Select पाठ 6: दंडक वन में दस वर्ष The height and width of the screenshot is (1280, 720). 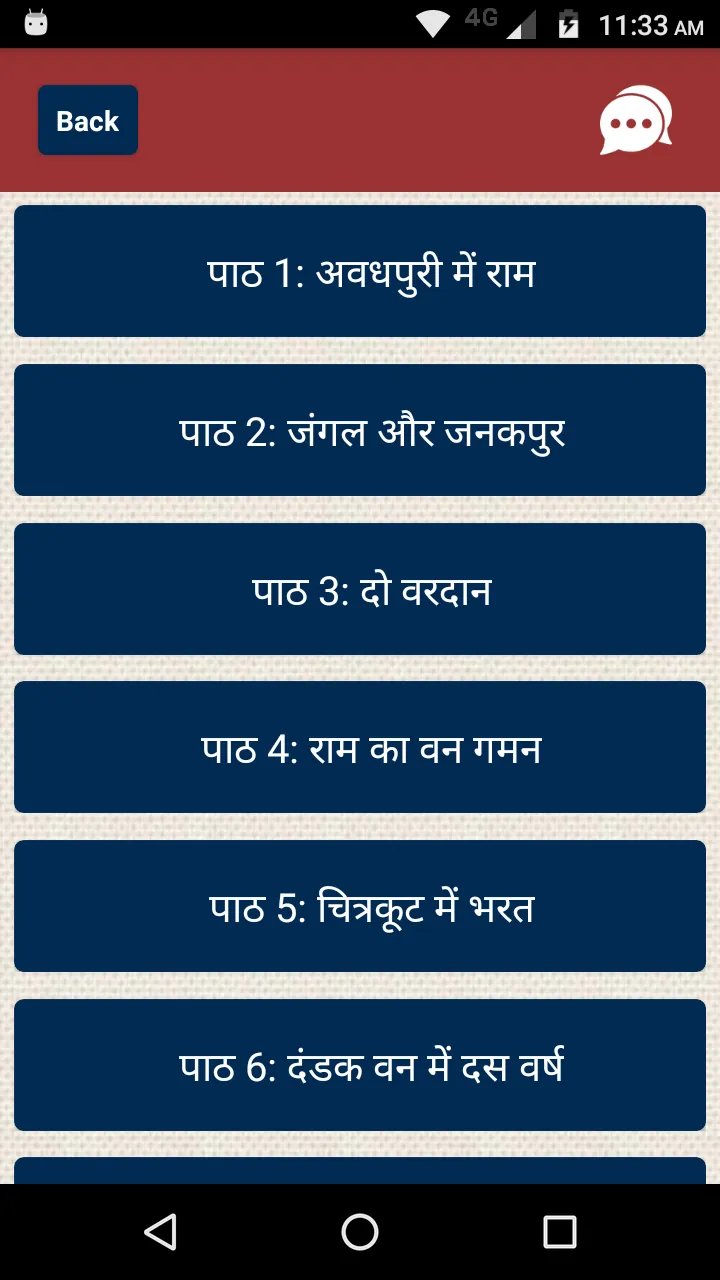360,1065
